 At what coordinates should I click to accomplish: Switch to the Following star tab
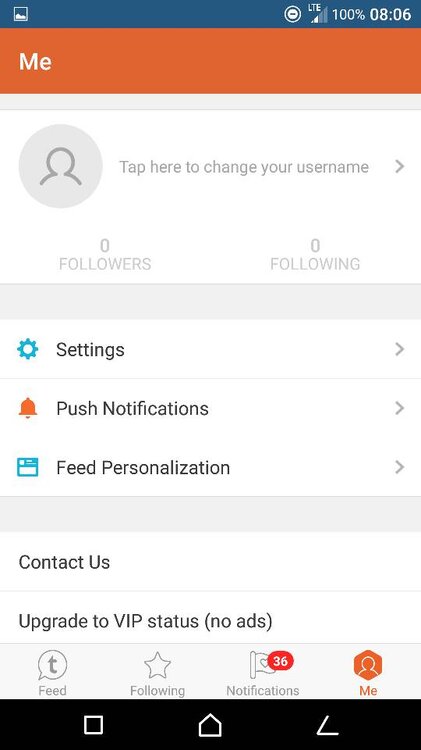[157, 672]
